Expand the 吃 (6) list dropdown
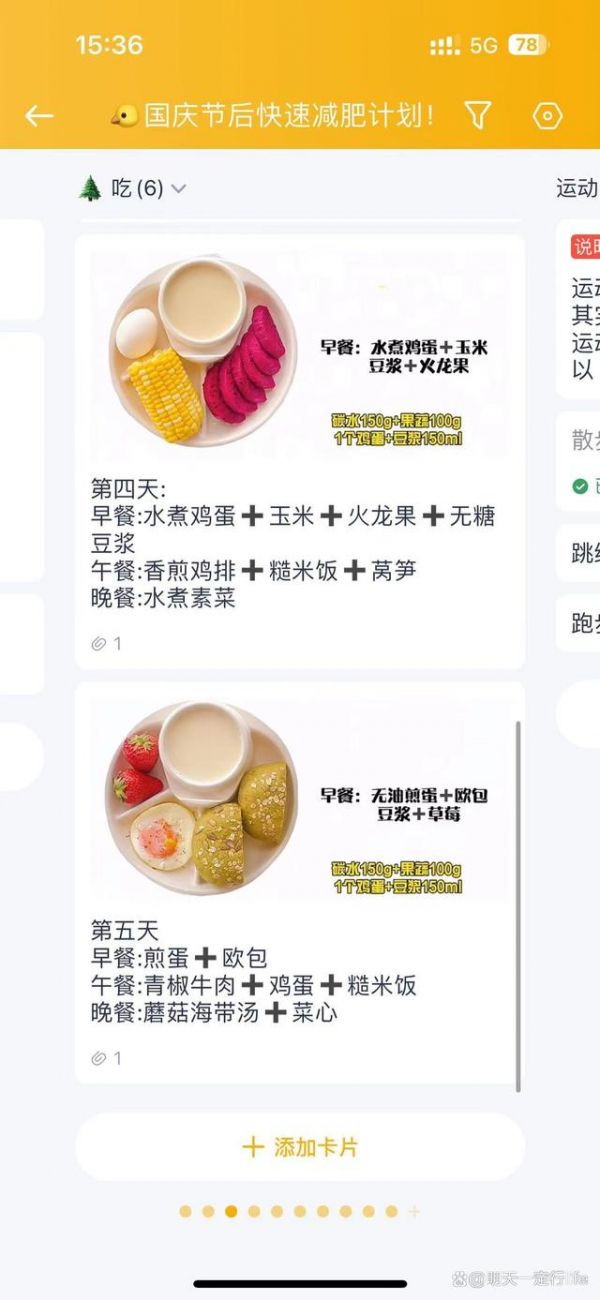The image size is (600, 1300). 178,189
